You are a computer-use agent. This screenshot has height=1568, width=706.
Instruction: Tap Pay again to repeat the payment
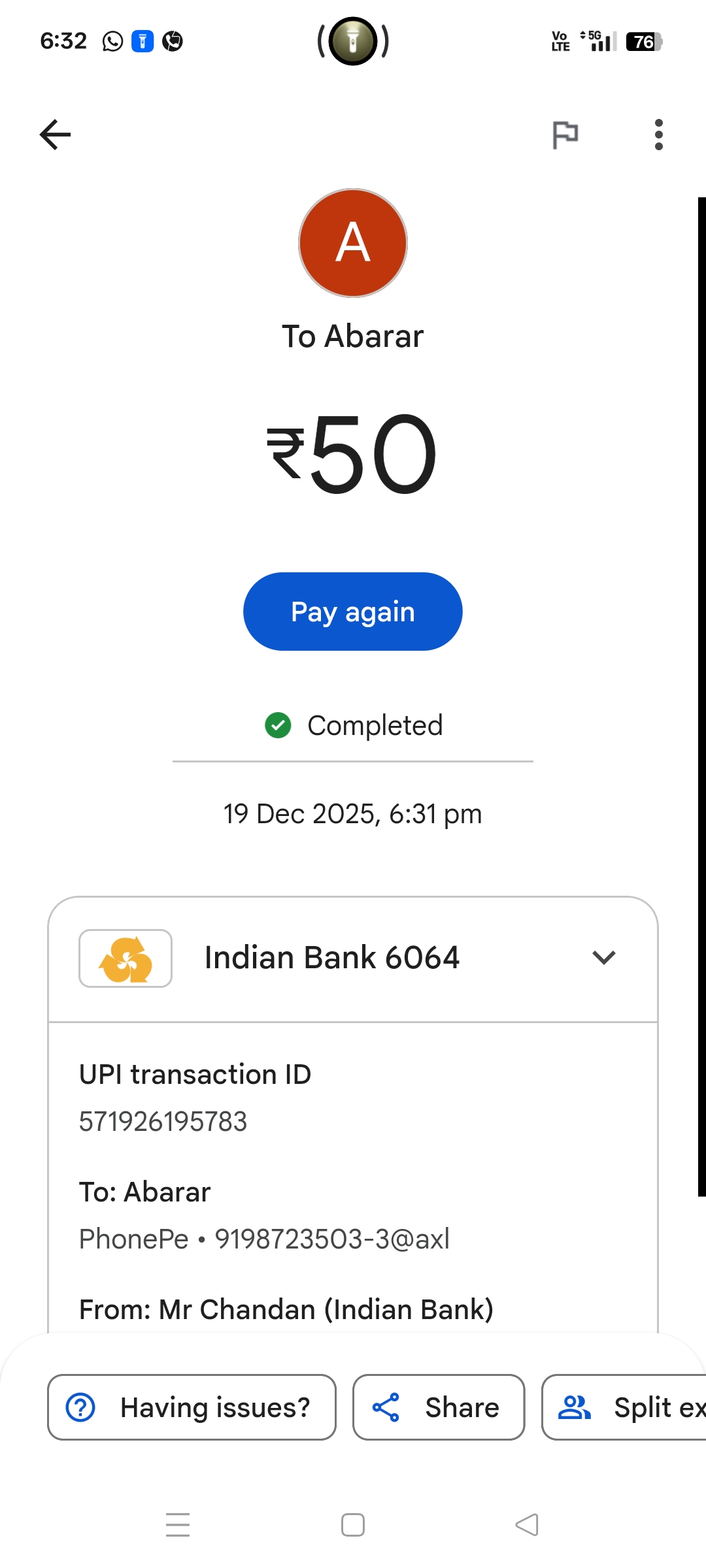[353, 612]
